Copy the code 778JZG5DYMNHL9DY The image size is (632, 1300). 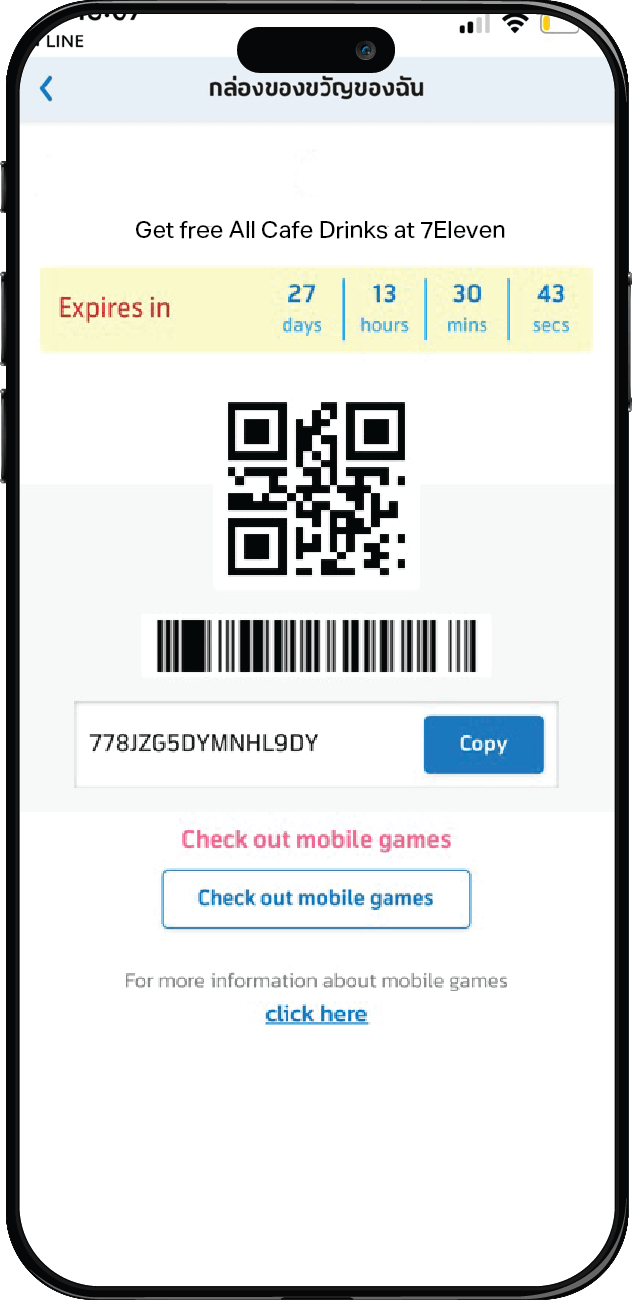coord(483,744)
